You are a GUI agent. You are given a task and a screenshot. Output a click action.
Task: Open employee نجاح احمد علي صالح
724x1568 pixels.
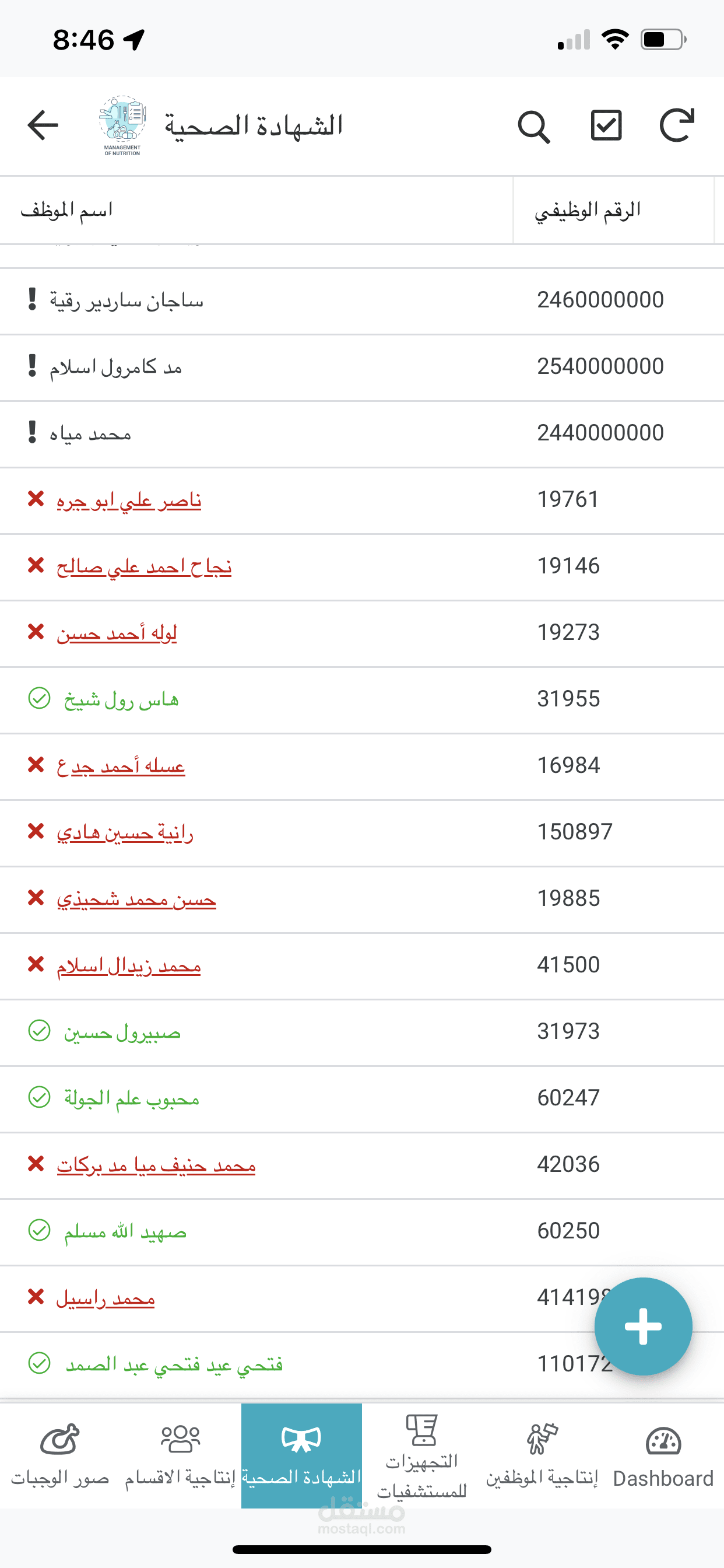point(143,566)
